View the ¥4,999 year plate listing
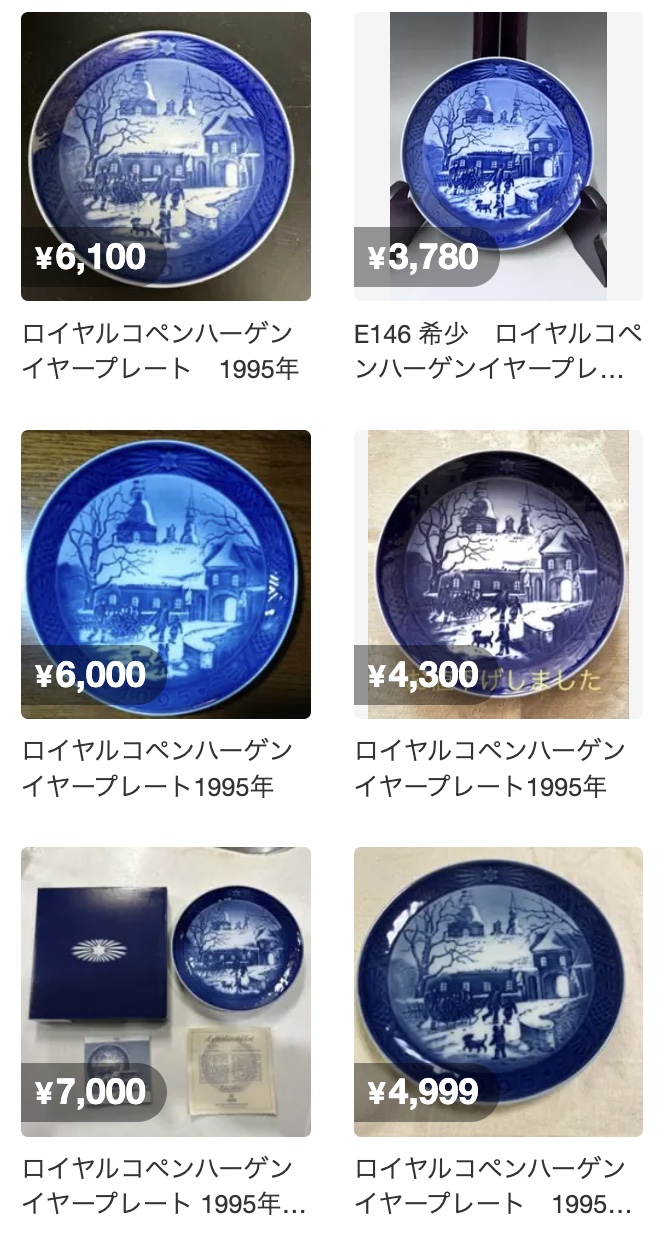 (x=498, y=991)
